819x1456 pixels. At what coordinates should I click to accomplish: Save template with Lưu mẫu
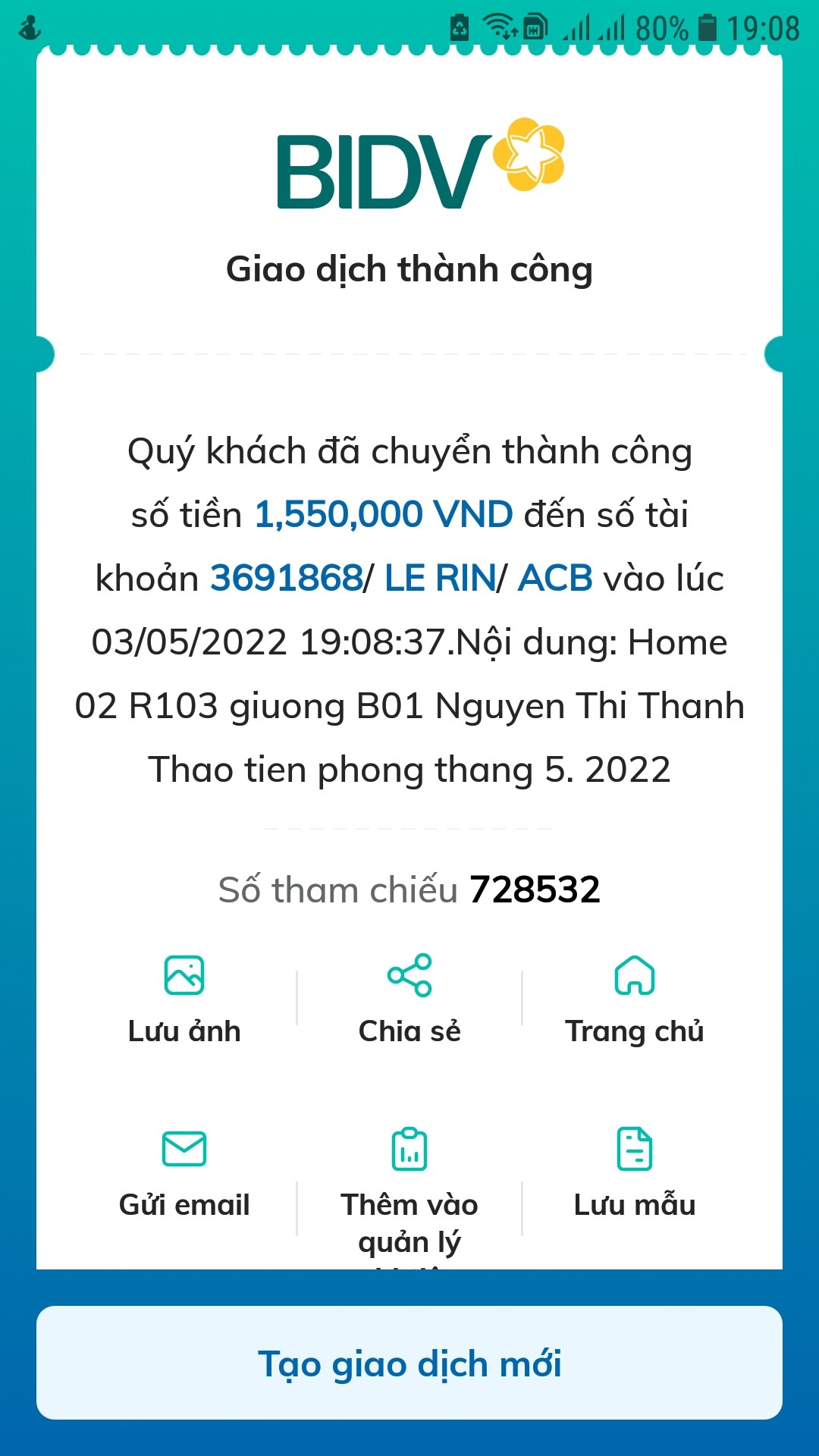click(635, 1172)
